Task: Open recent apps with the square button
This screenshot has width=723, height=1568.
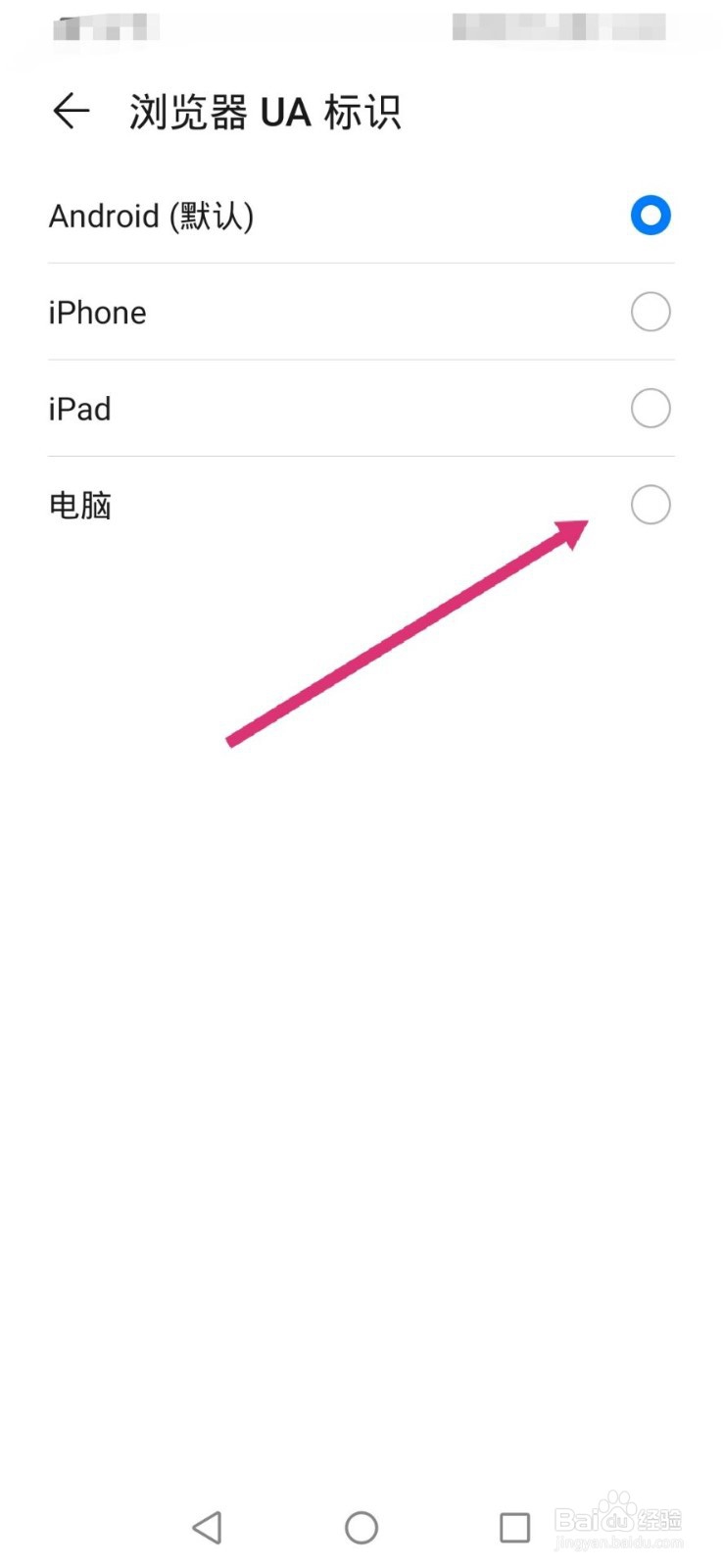Action: (x=514, y=1527)
